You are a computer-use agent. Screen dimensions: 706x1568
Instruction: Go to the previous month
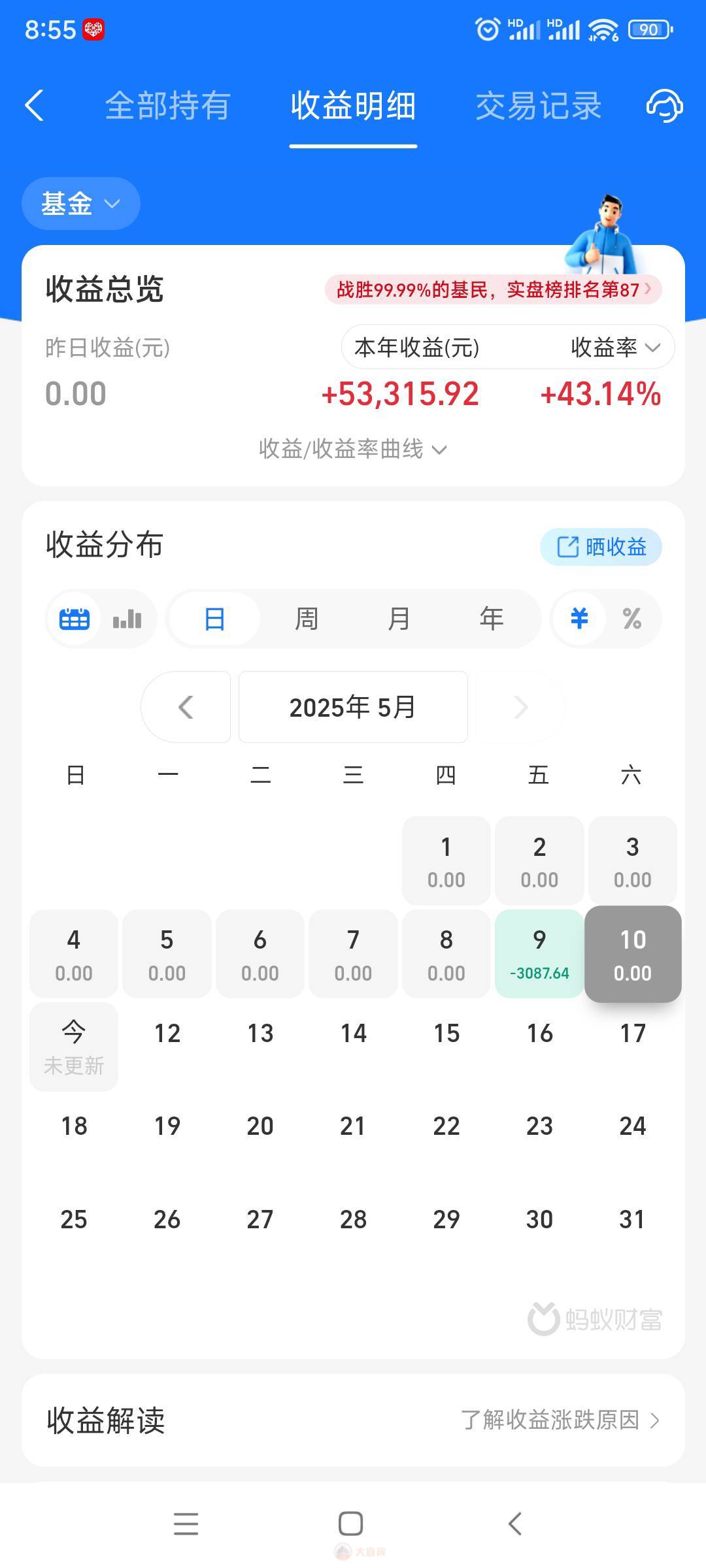pos(186,707)
